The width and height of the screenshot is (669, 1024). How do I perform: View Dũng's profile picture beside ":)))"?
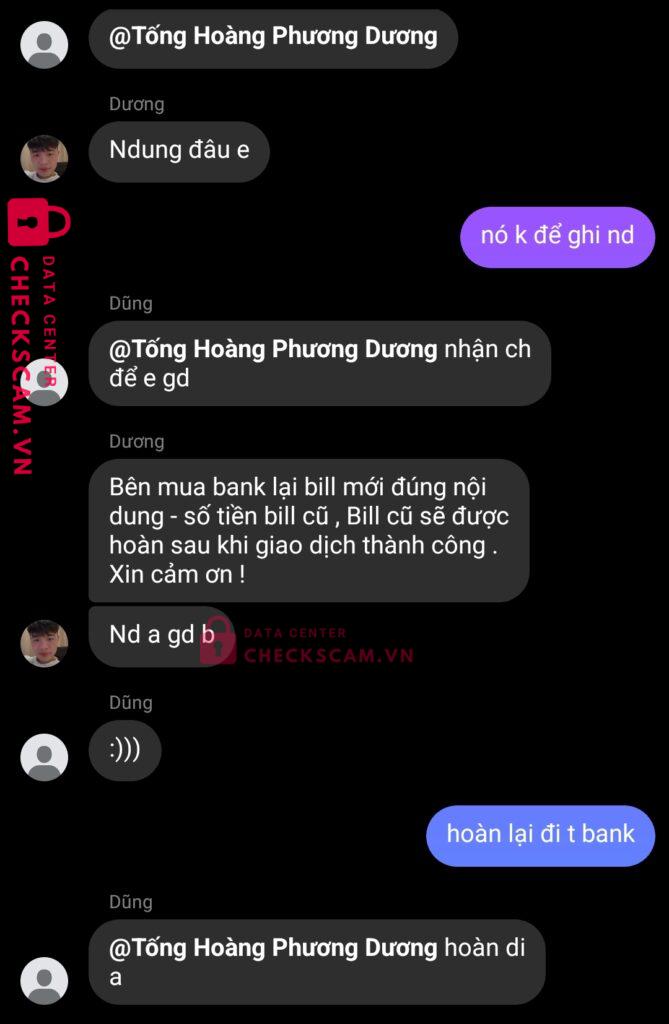(44, 757)
